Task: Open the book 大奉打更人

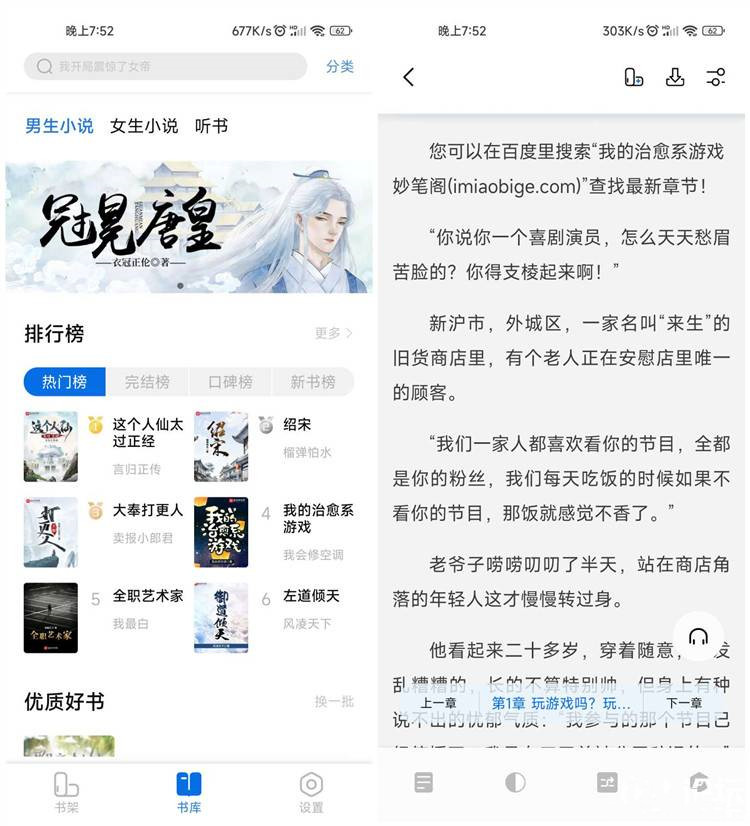Action: [x=147, y=510]
